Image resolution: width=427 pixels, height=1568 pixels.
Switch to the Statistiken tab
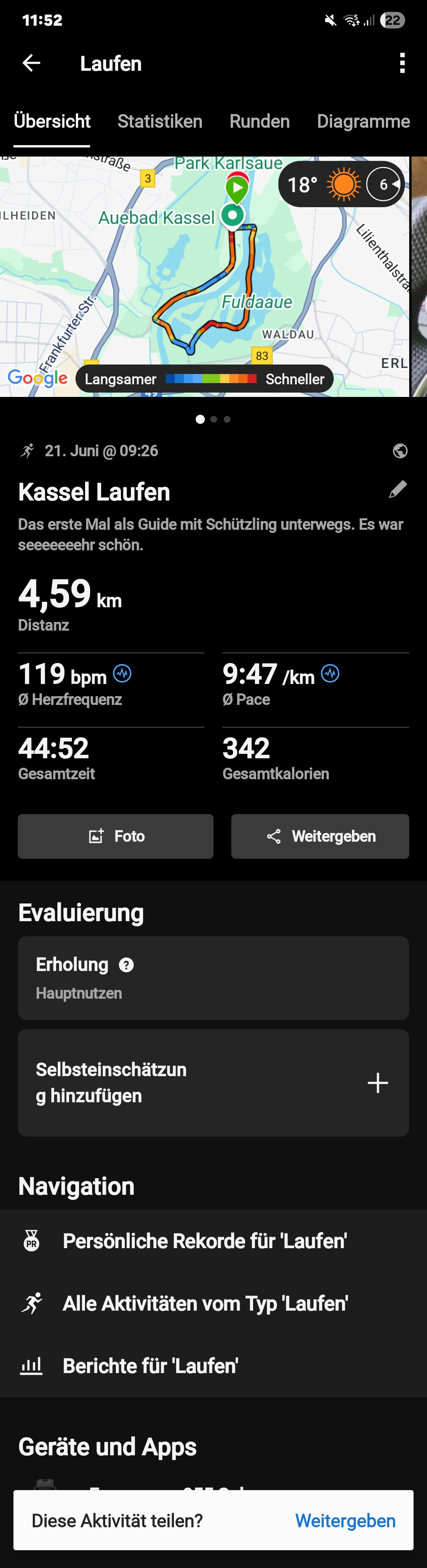(160, 121)
